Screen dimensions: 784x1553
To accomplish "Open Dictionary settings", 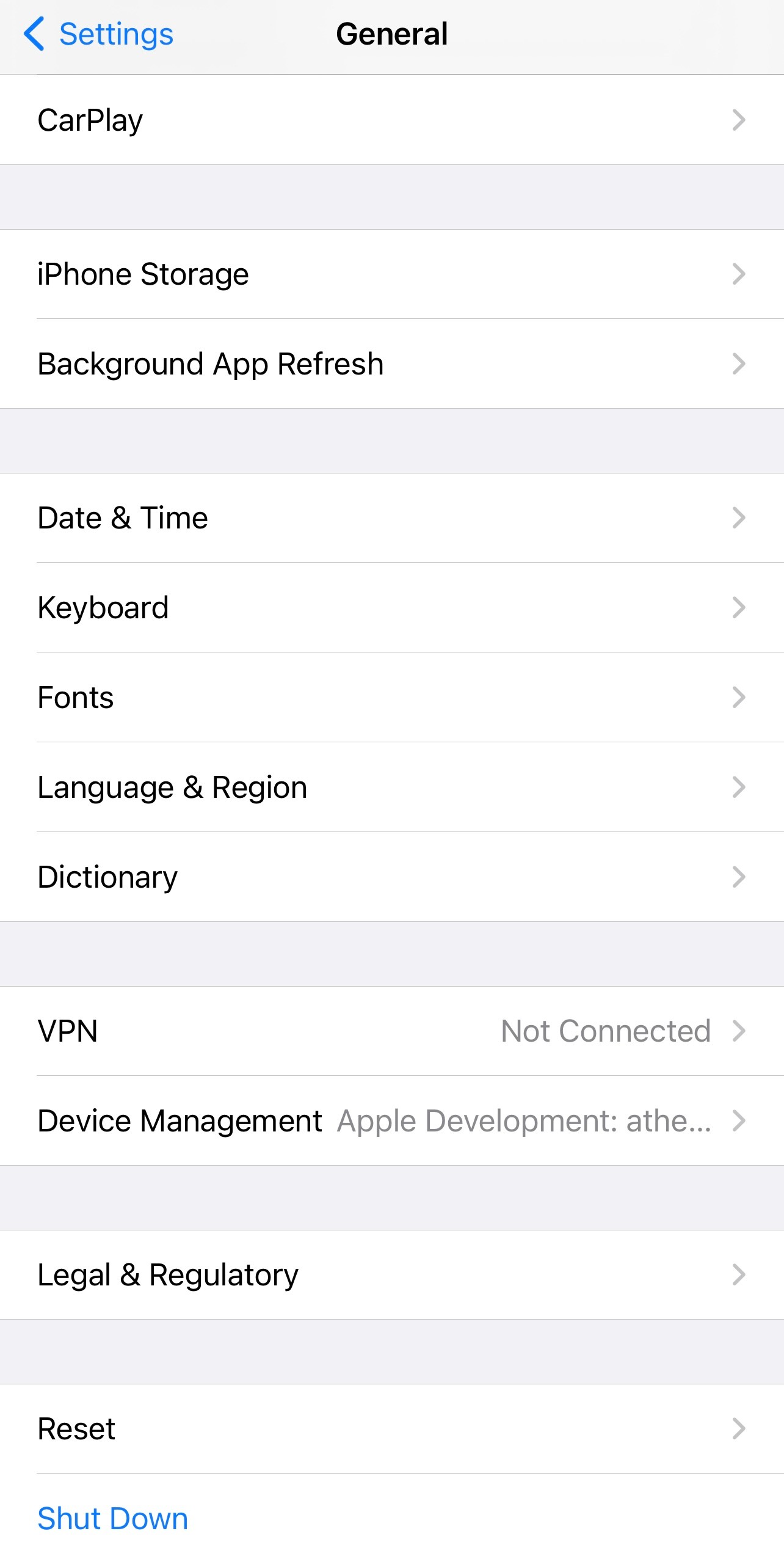I will pos(391,877).
